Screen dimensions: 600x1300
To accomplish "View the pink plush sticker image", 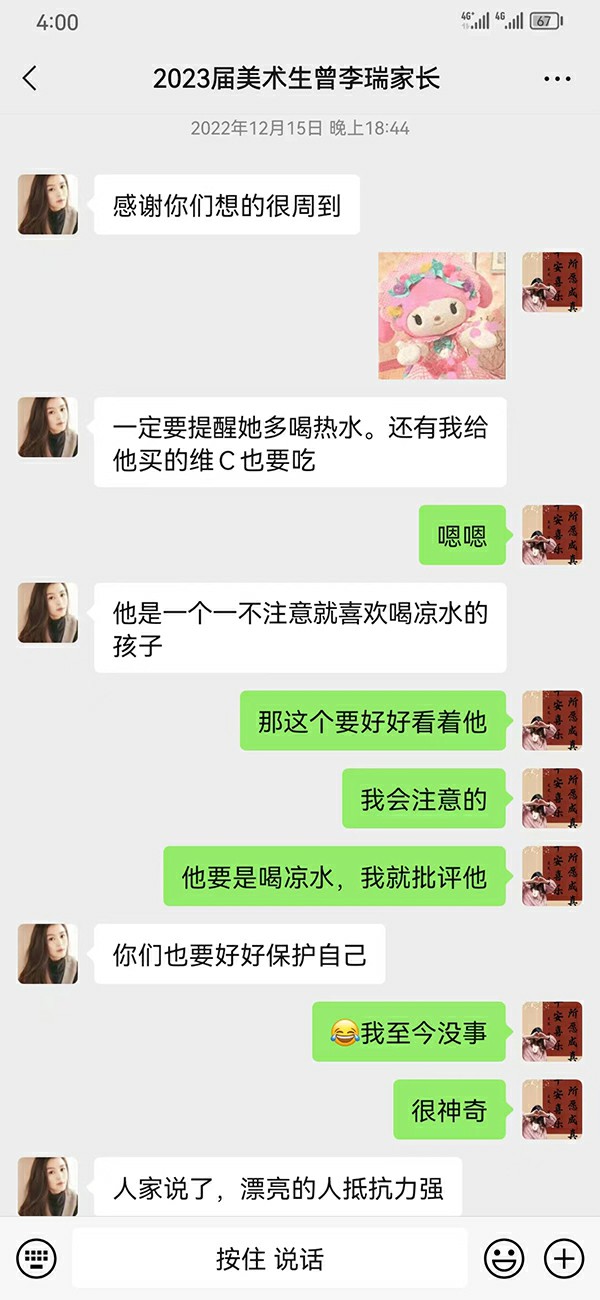I will [x=442, y=315].
